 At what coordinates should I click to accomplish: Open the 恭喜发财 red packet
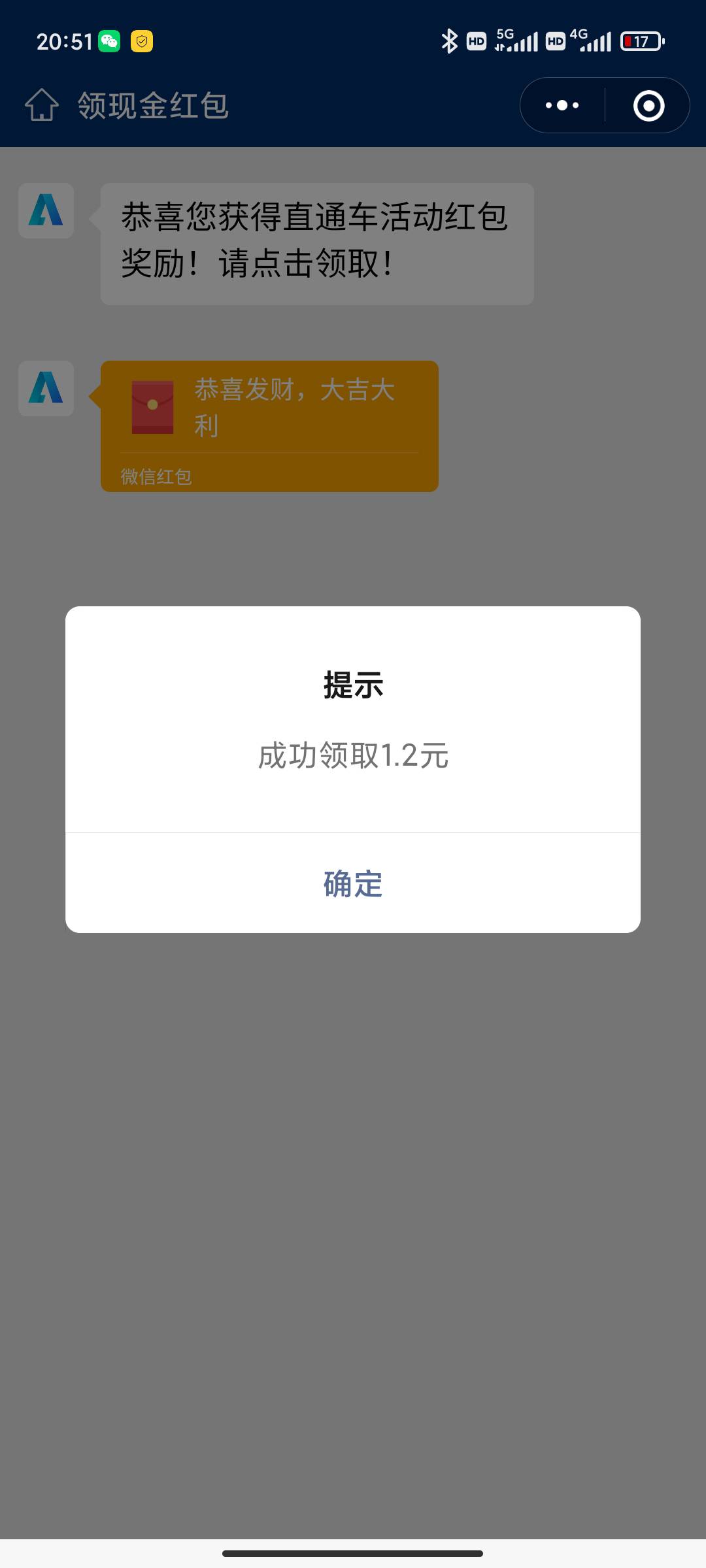269,426
